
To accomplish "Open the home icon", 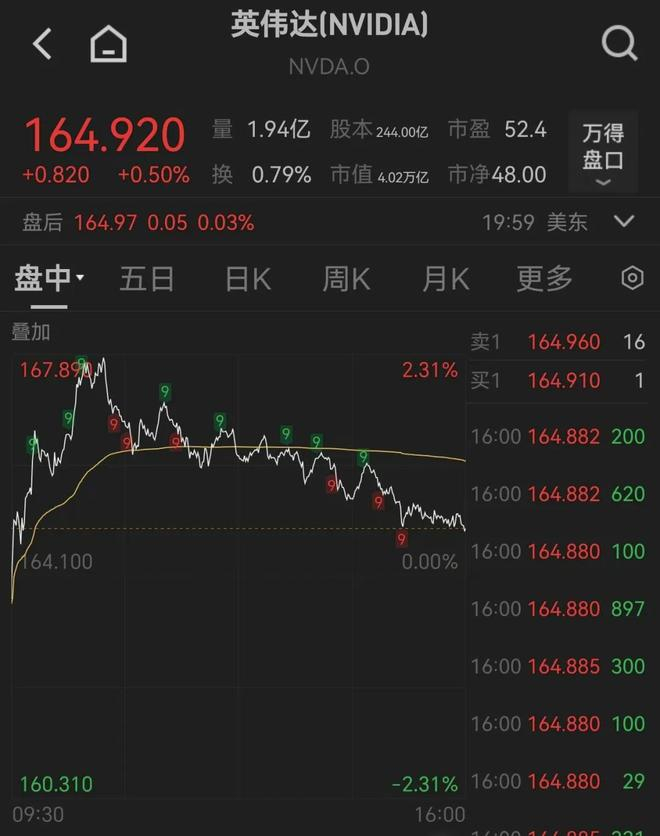I will 108,44.
